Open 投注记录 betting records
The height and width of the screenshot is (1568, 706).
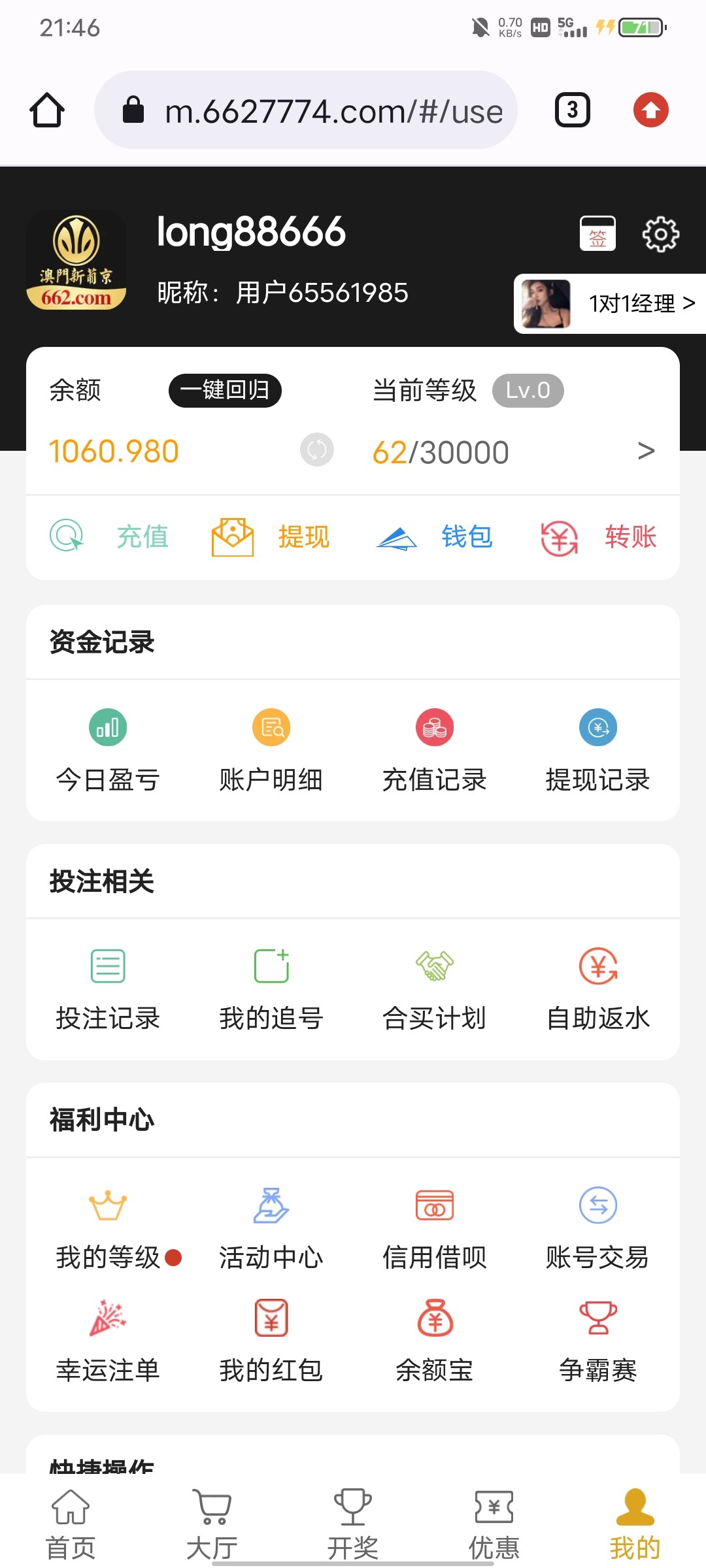point(108,989)
